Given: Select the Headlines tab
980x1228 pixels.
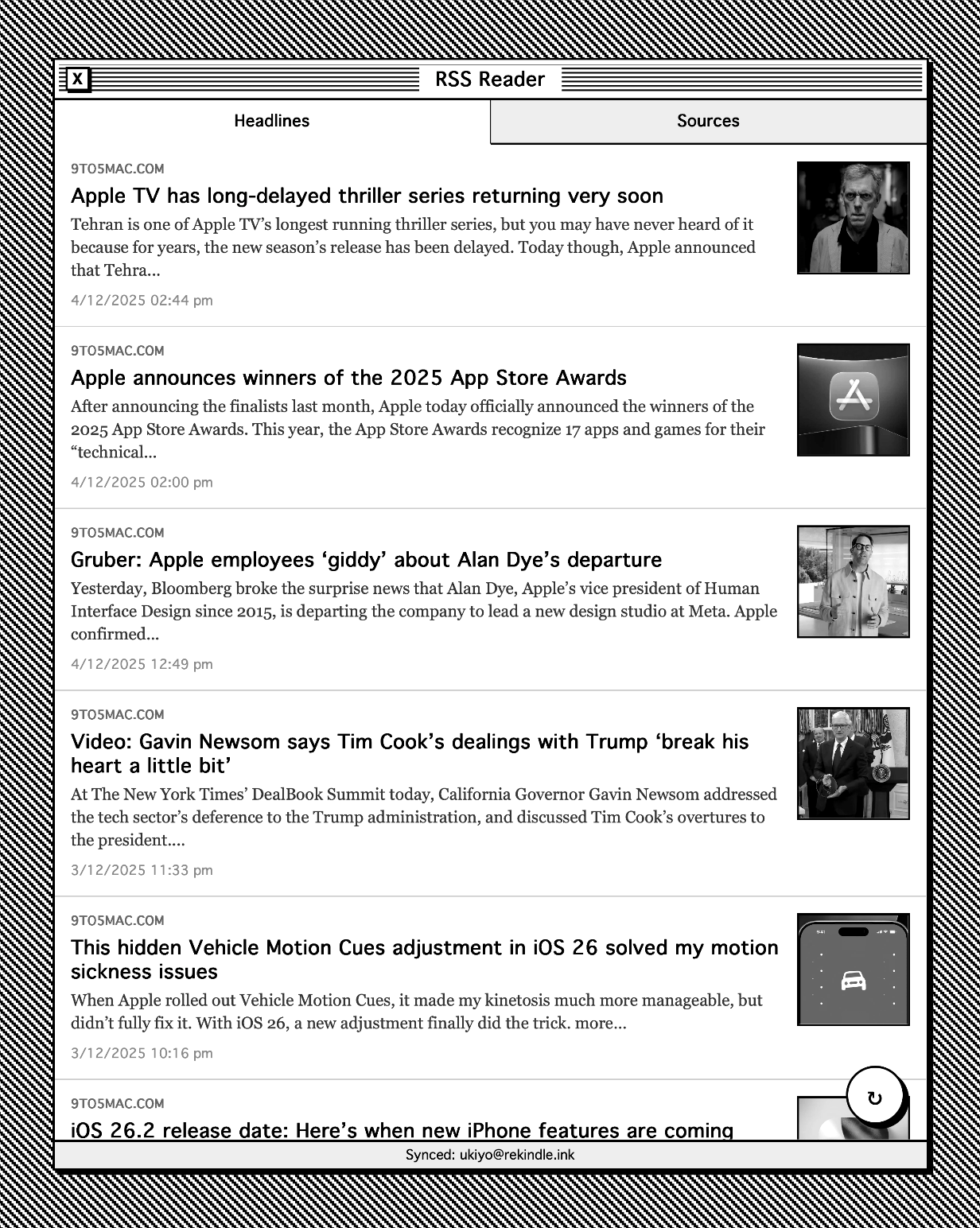Looking at the screenshot, I should pos(272,121).
